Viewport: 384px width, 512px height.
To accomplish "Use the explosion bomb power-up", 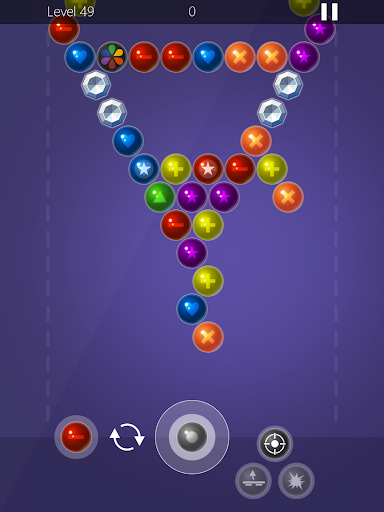I will (x=296, y=481).
